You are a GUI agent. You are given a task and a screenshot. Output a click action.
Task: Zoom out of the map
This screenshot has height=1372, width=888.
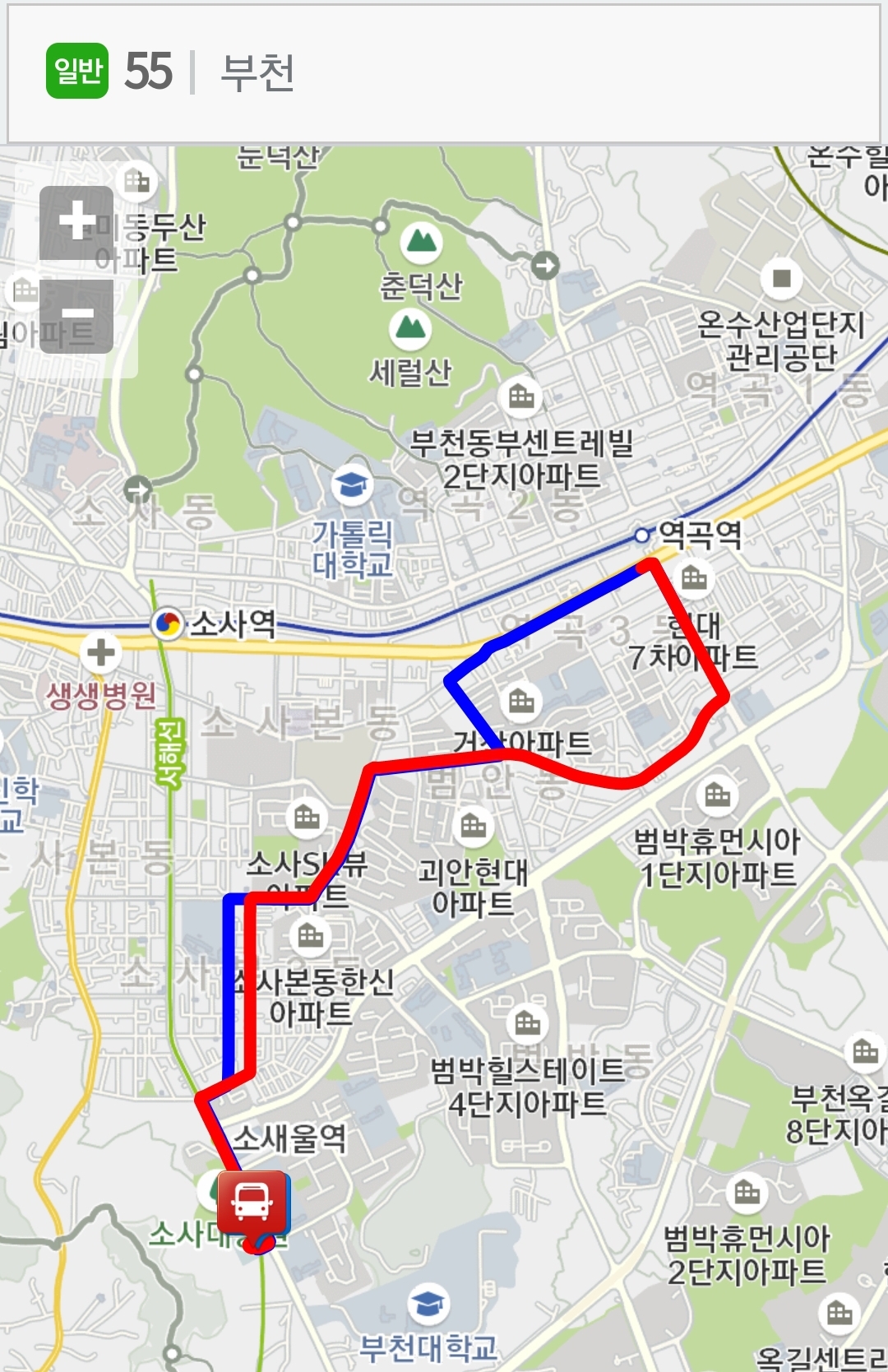[x=76, y=316]
